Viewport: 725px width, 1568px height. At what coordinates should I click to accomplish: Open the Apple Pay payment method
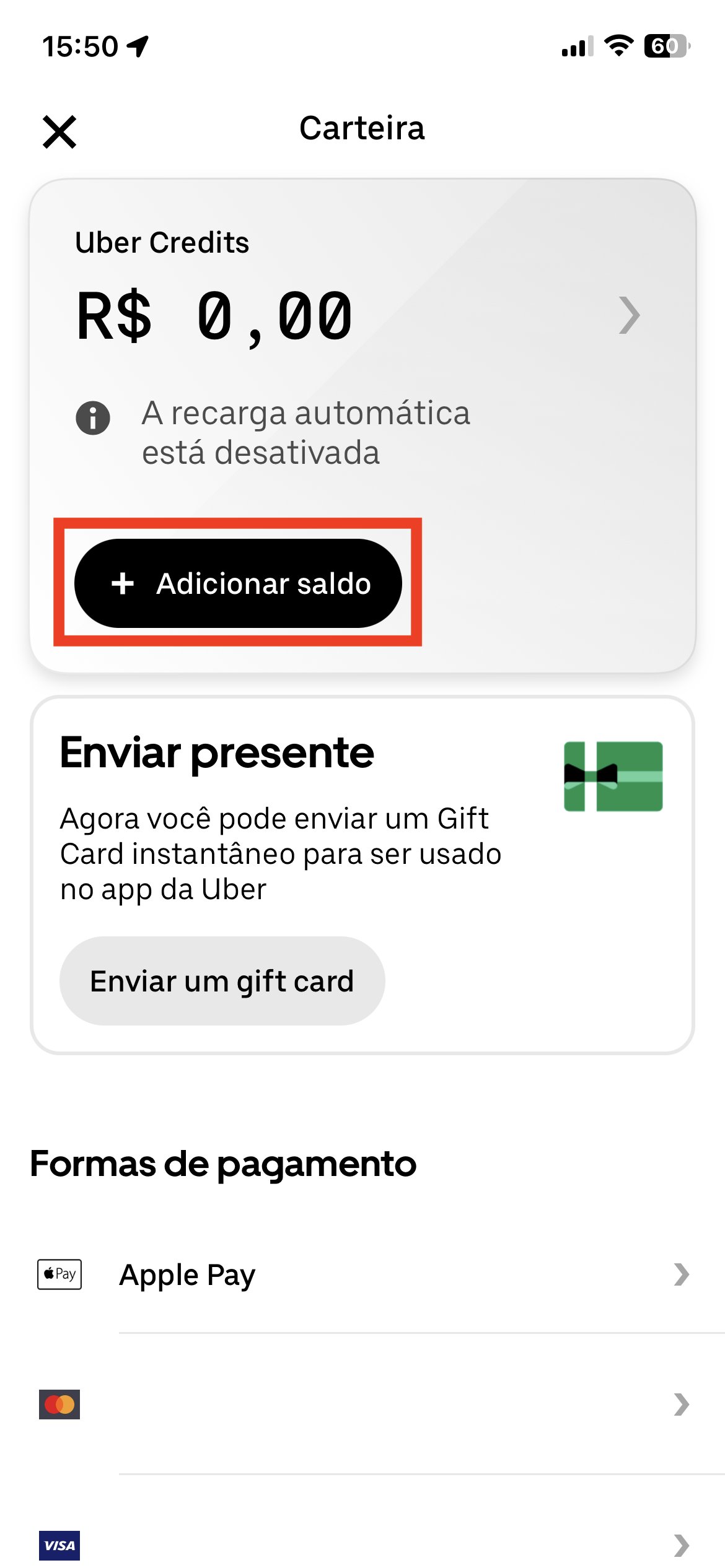coord(362,1274)
